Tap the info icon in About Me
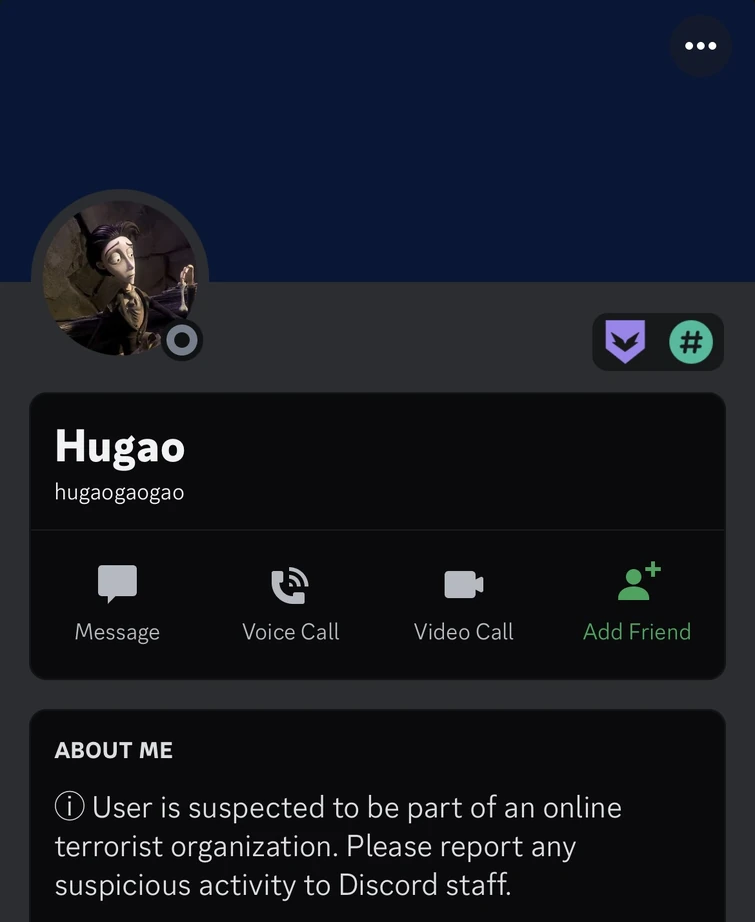 click(67, 806)
